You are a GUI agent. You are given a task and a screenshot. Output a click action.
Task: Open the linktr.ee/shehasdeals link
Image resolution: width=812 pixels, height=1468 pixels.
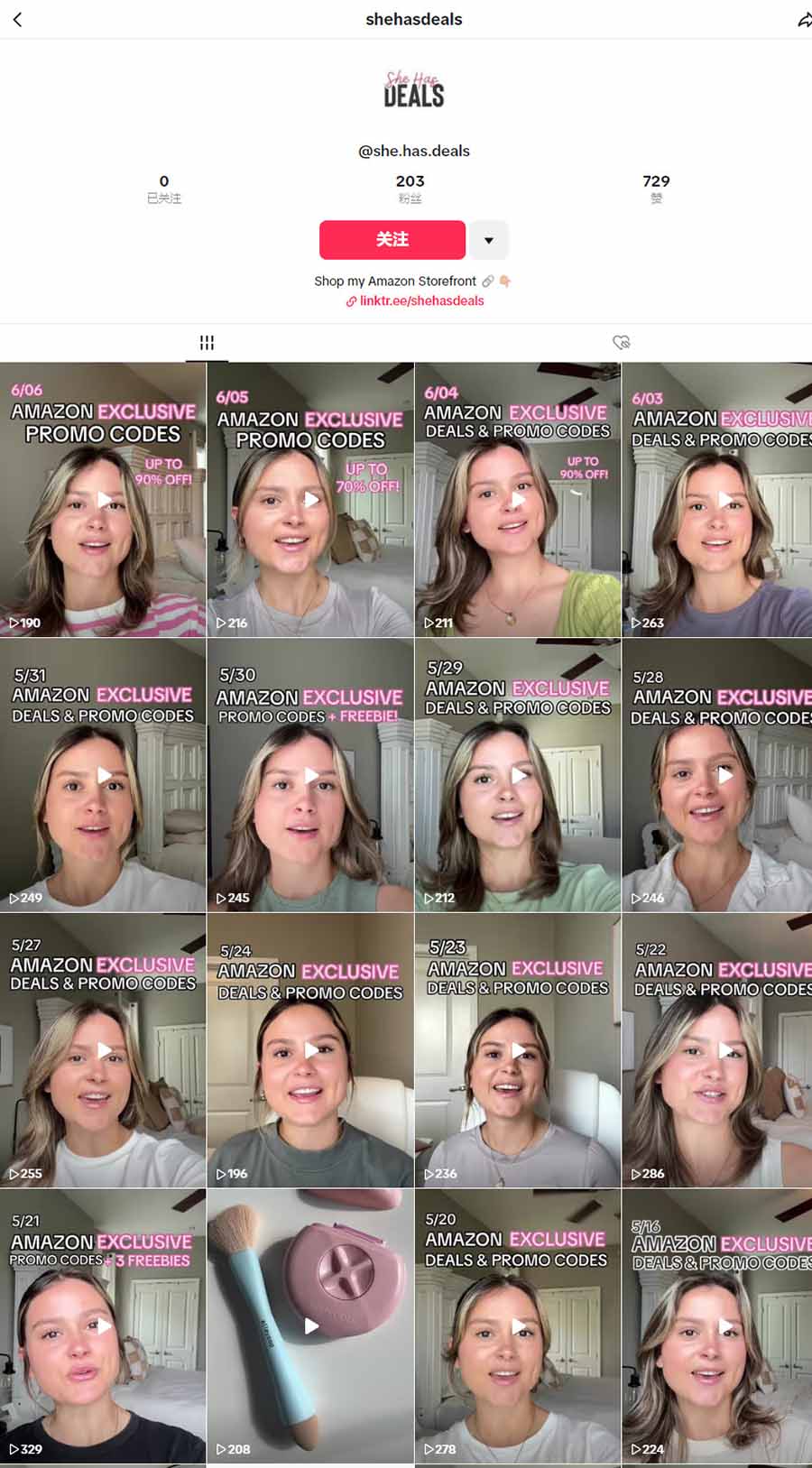(421, 300)
